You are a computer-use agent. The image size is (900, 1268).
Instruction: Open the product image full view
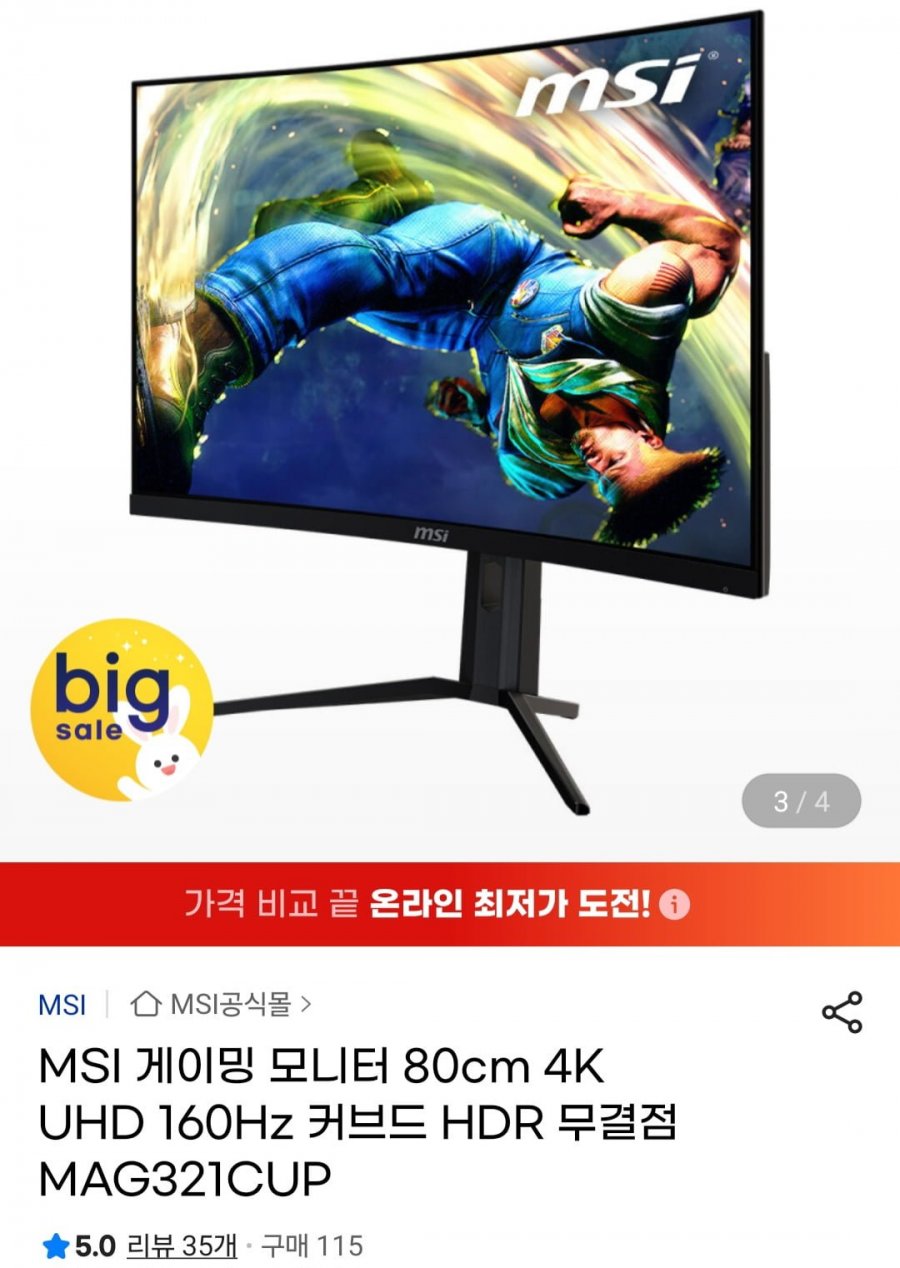click(450, 400)
